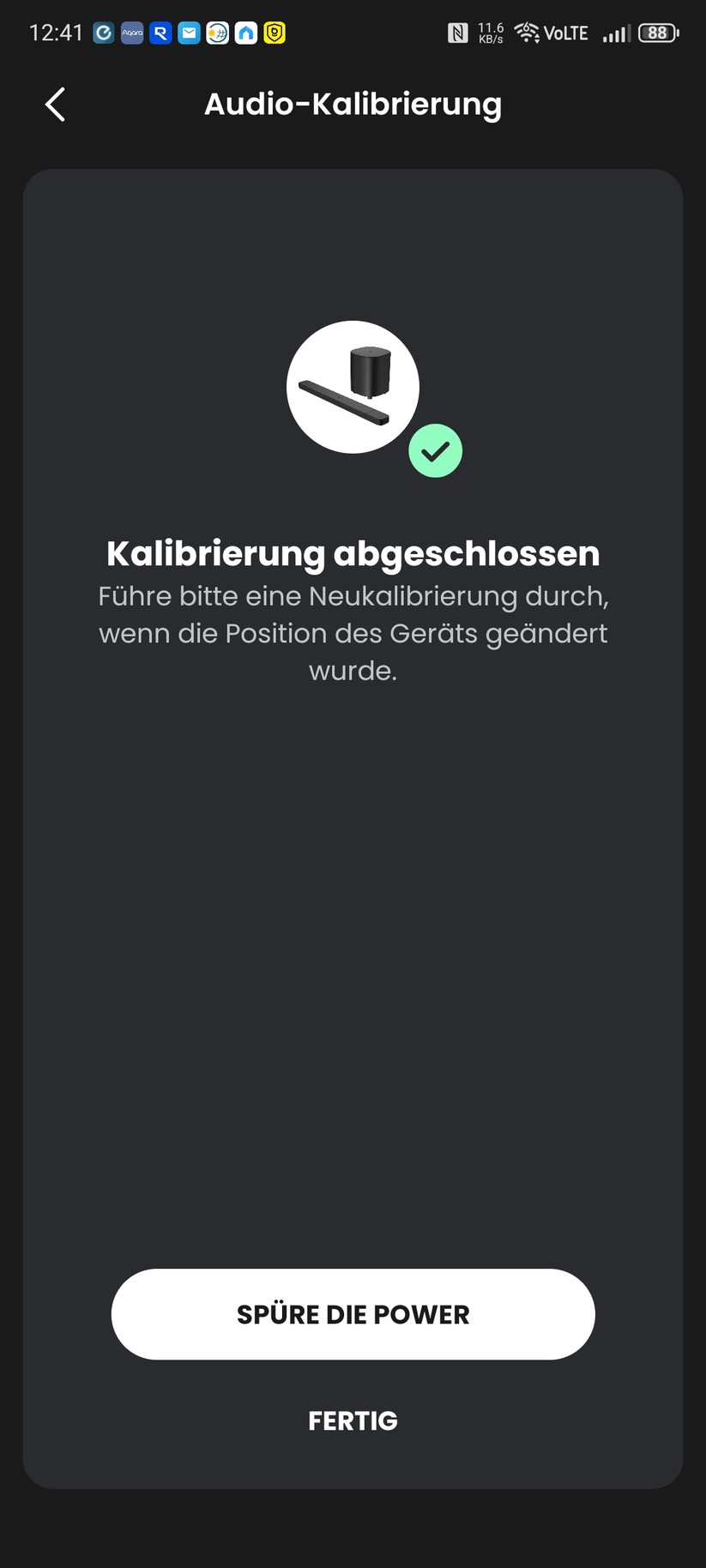Tap the green checkmark badge

tap(435, 449)
